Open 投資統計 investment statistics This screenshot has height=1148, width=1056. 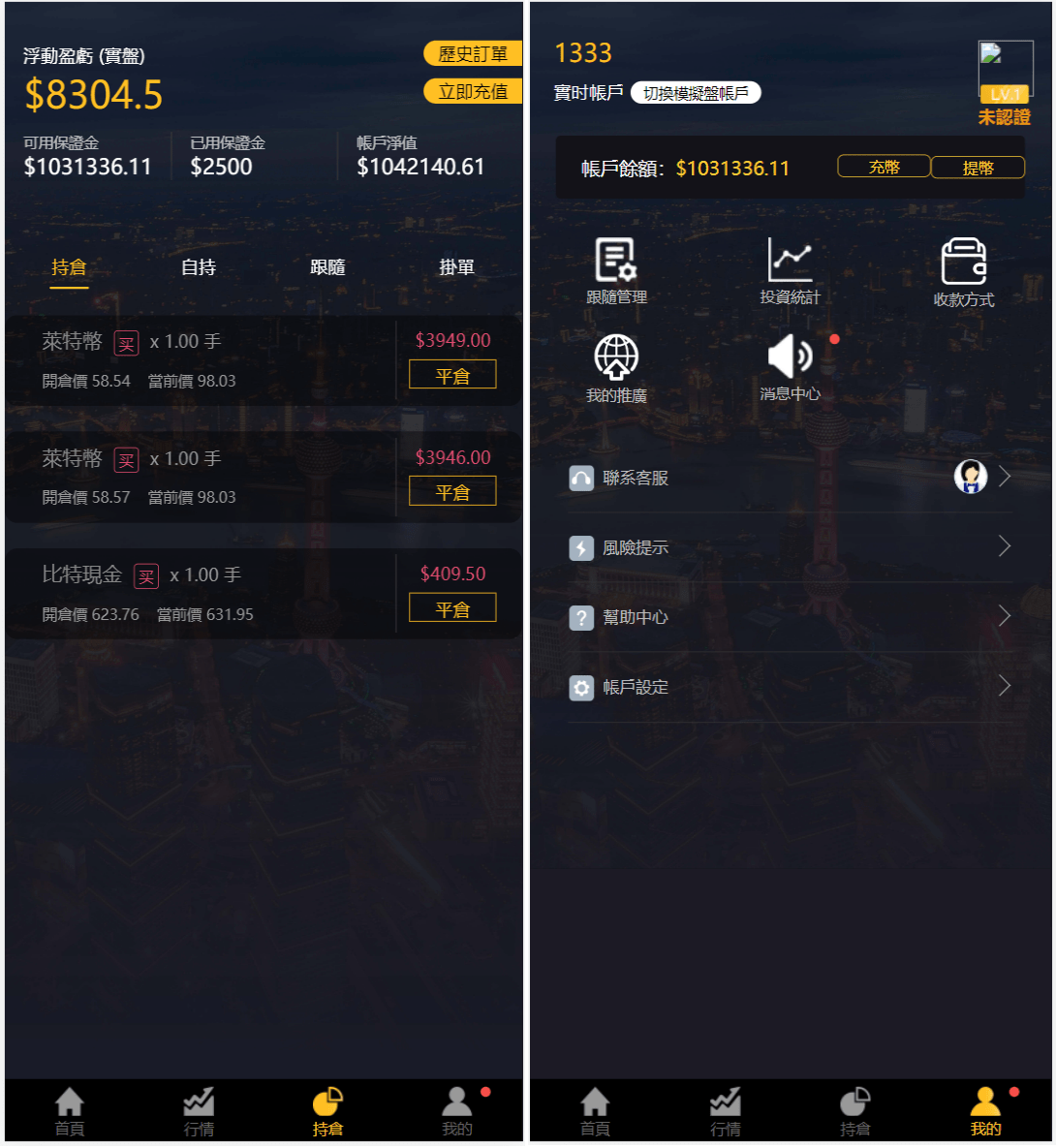click(790, 271)
